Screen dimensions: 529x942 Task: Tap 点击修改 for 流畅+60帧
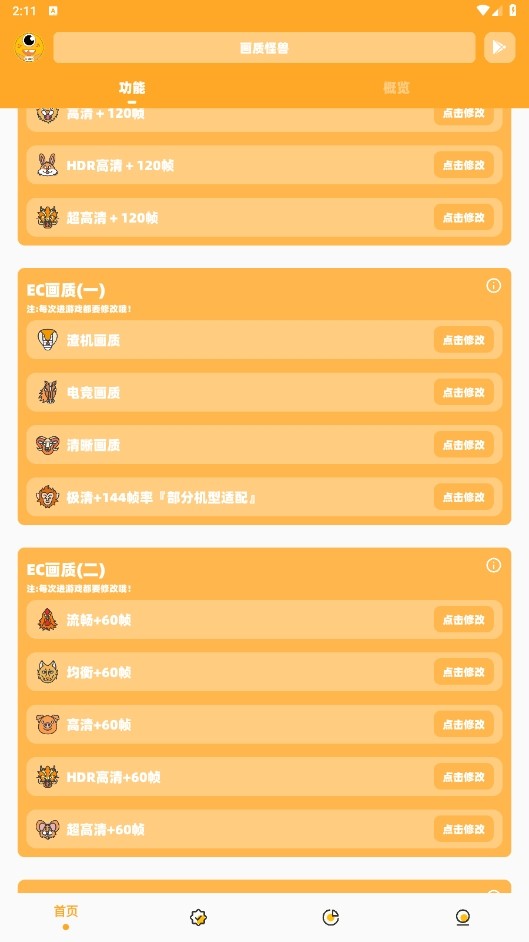tap(464, 619)
